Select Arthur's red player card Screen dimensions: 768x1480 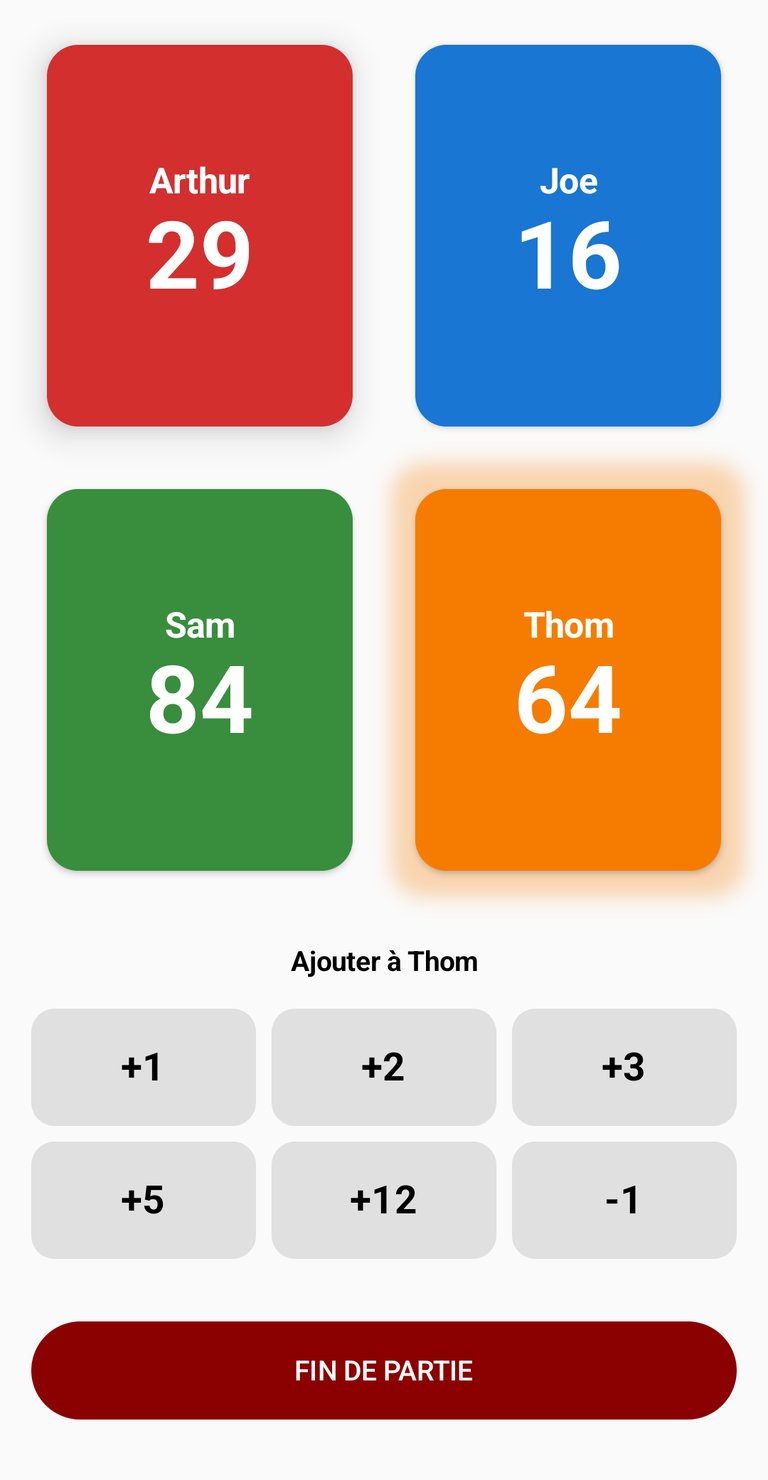pos(199,235)
